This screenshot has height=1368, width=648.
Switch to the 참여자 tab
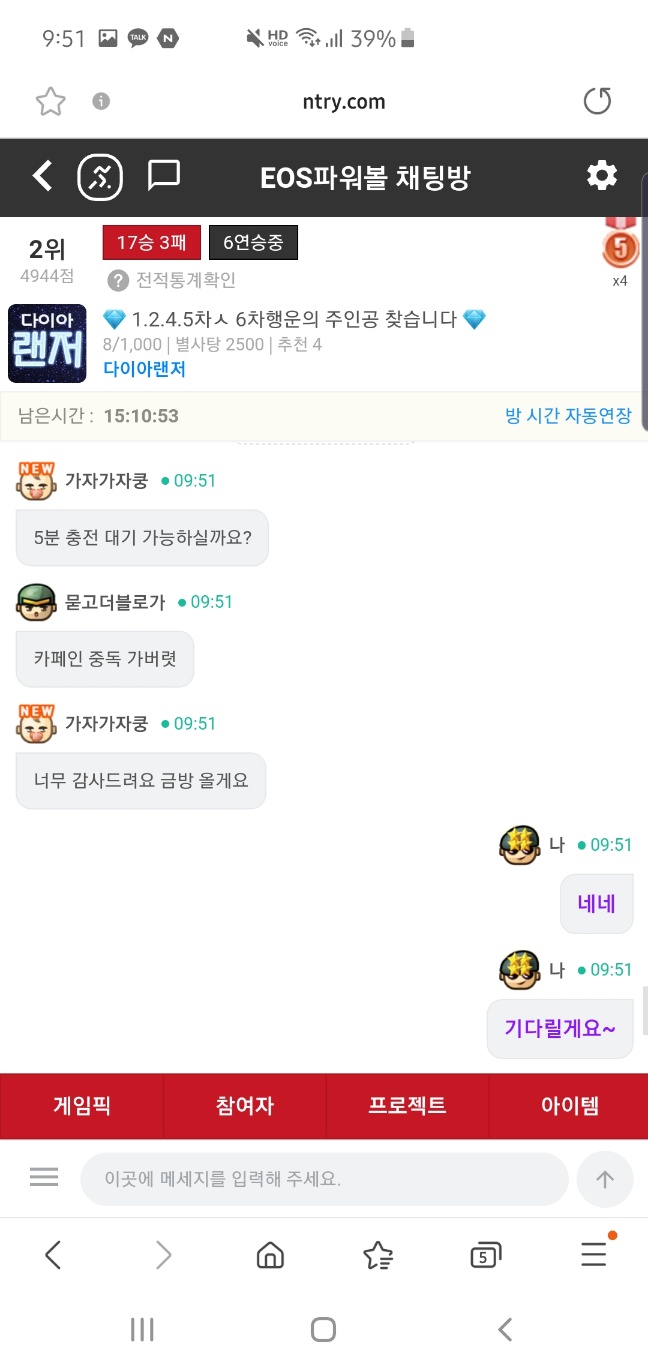tap(244, 1106)
